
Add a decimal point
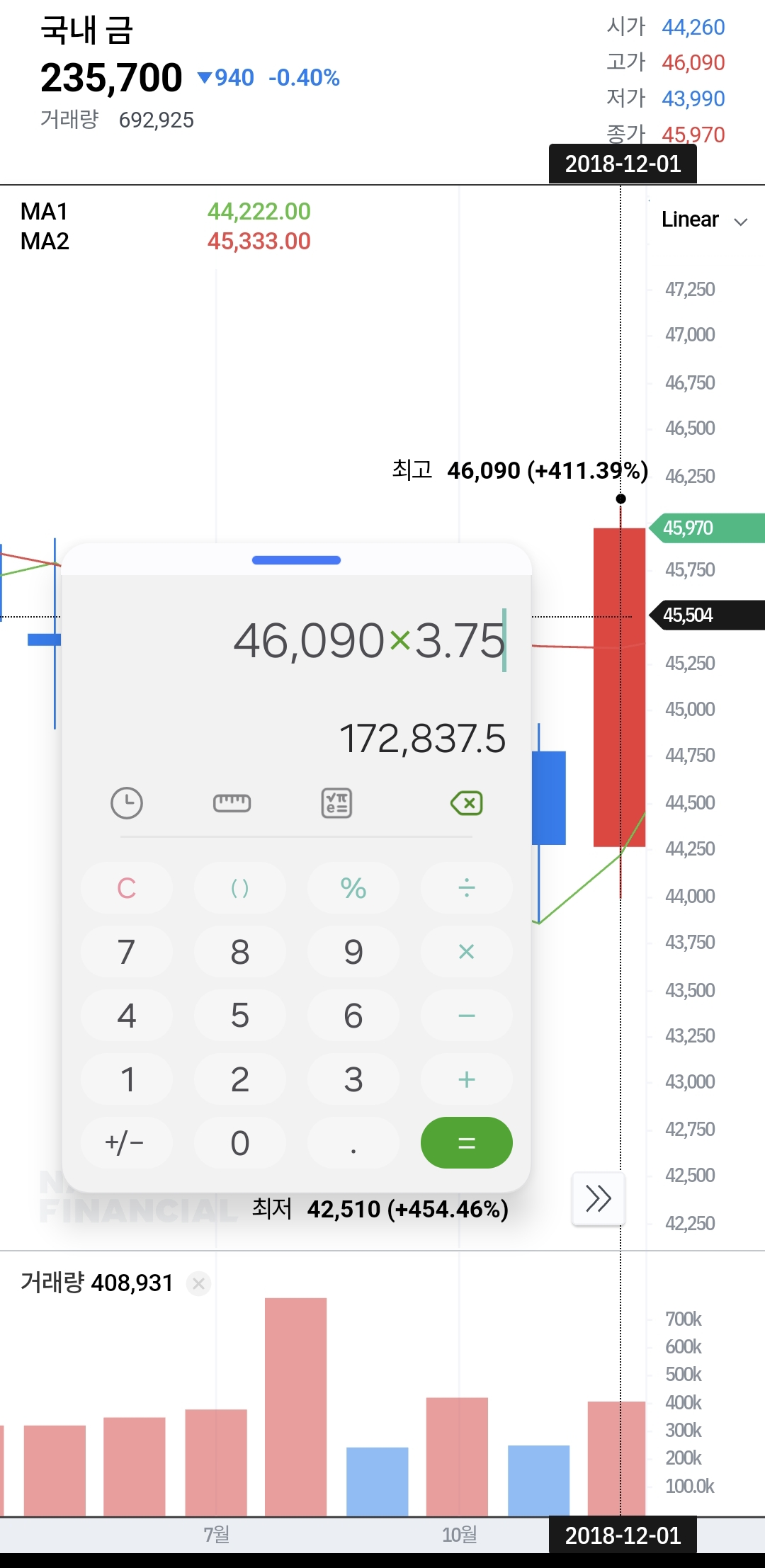click(353, 1142)
